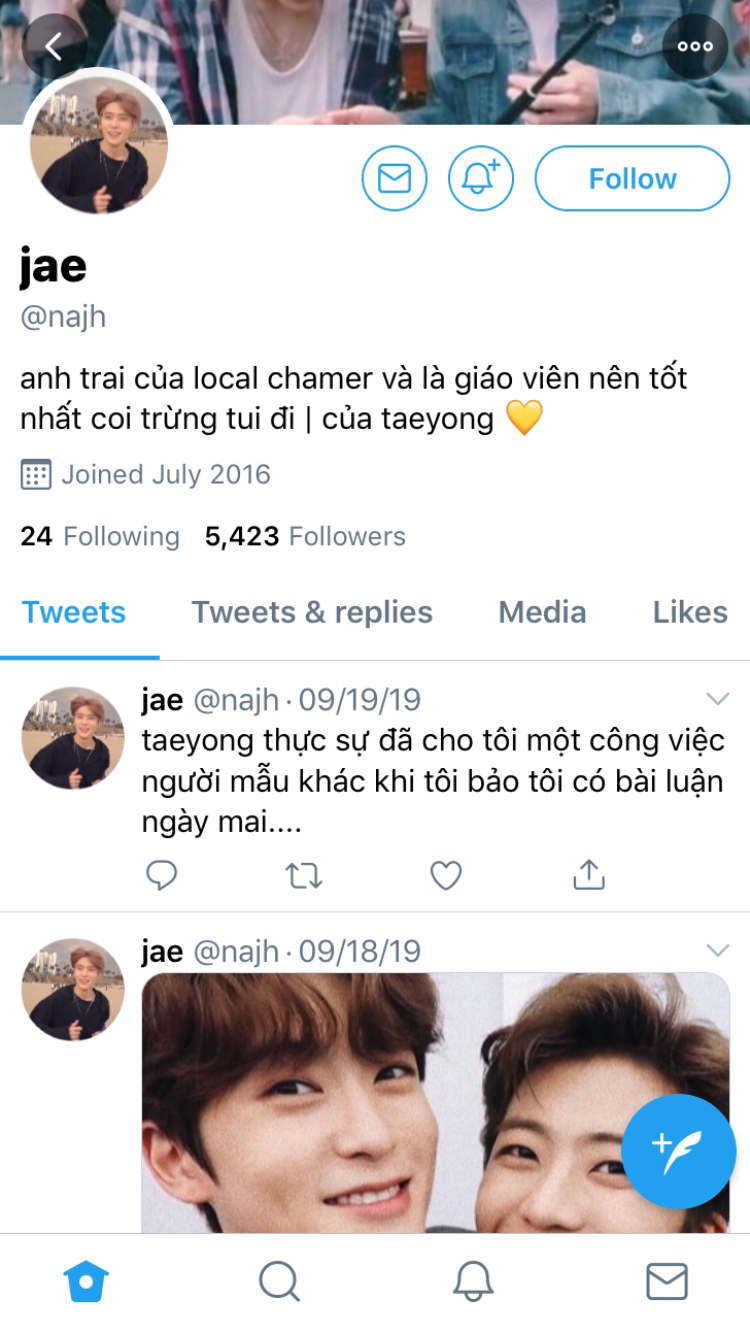Follow the @najh account
The image size is (750, 1334).
coord(632,178)
